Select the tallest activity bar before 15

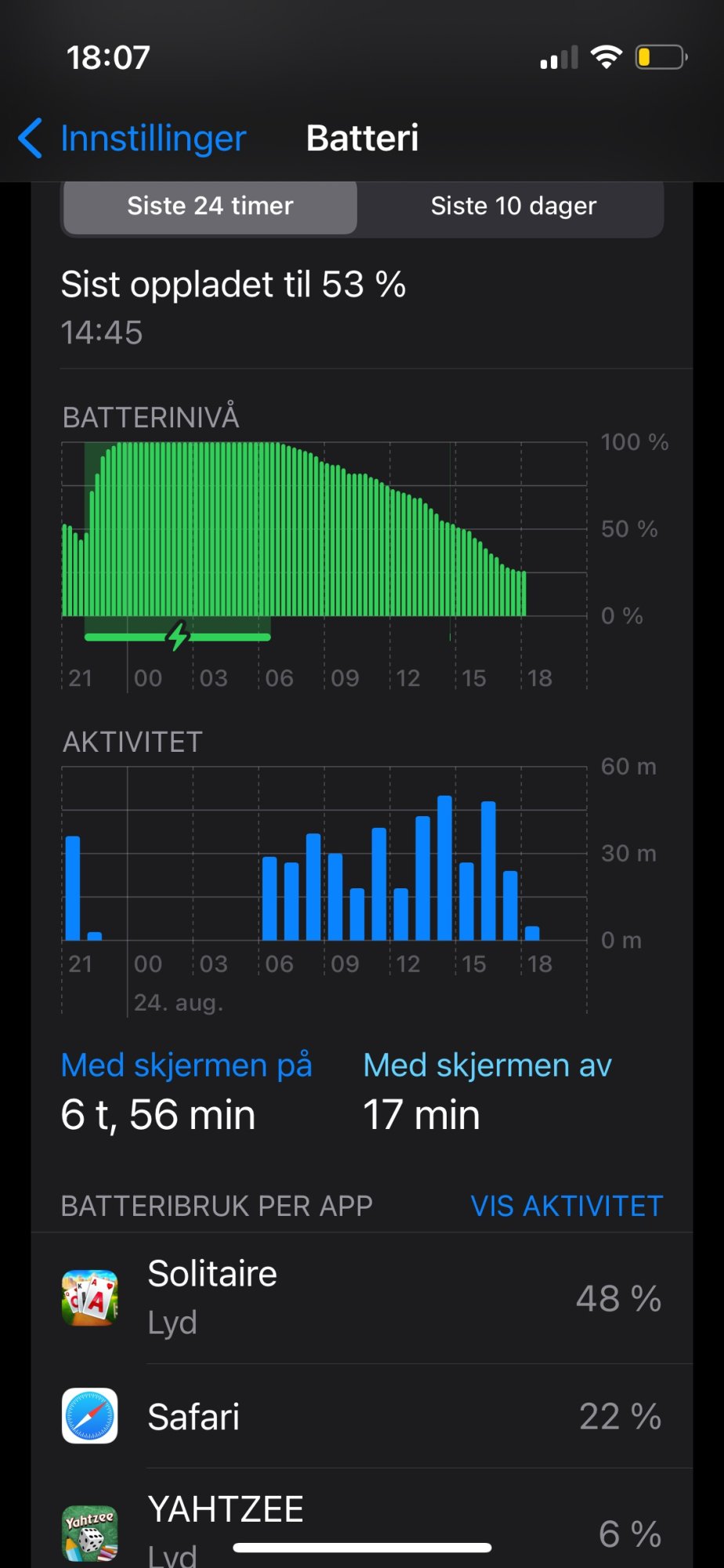[x=444, y=868]
